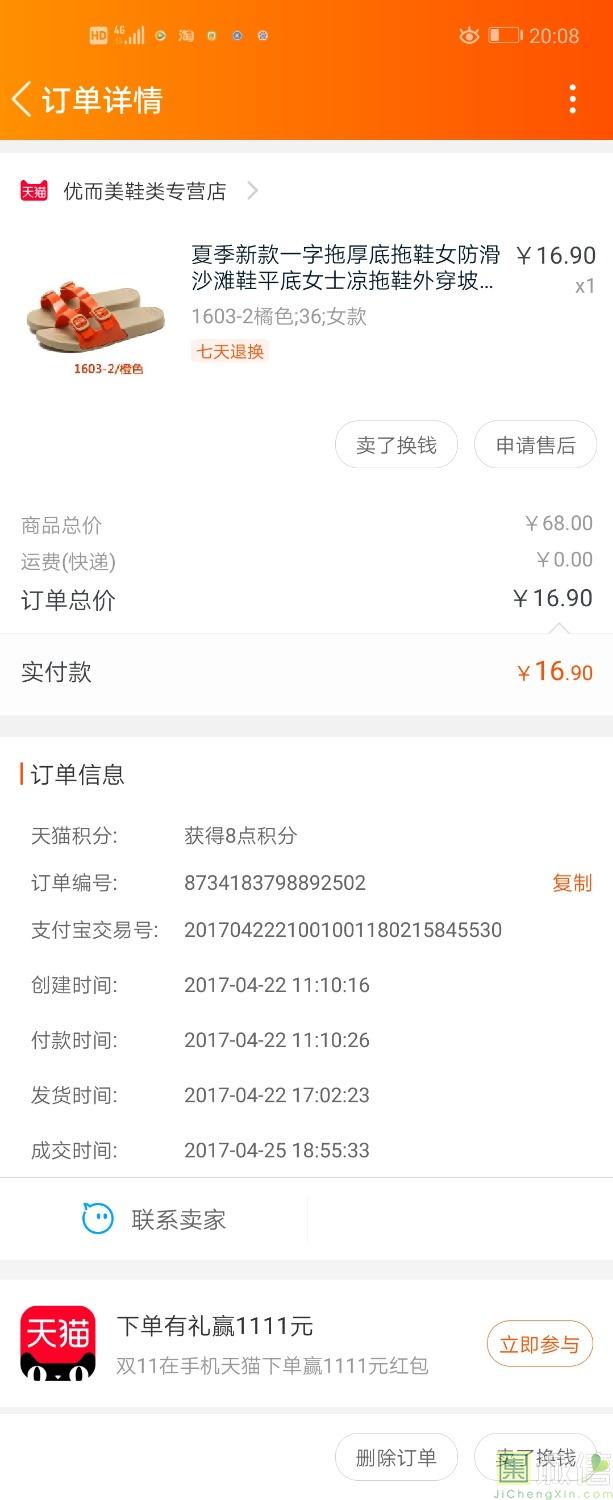Tap 卖了换钱 under the product

(396, 445)
